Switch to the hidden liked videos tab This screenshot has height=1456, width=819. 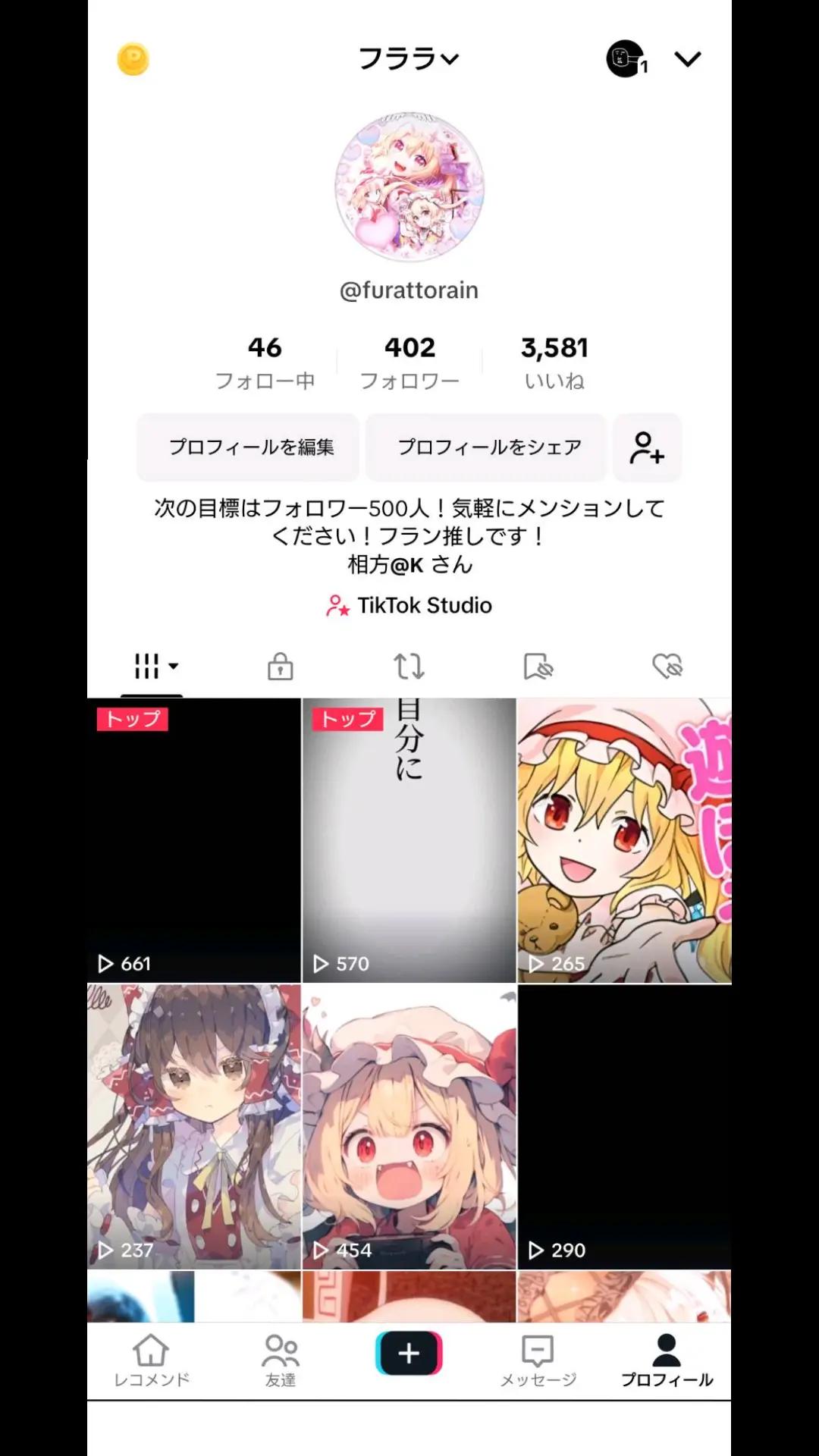(667, 667)
